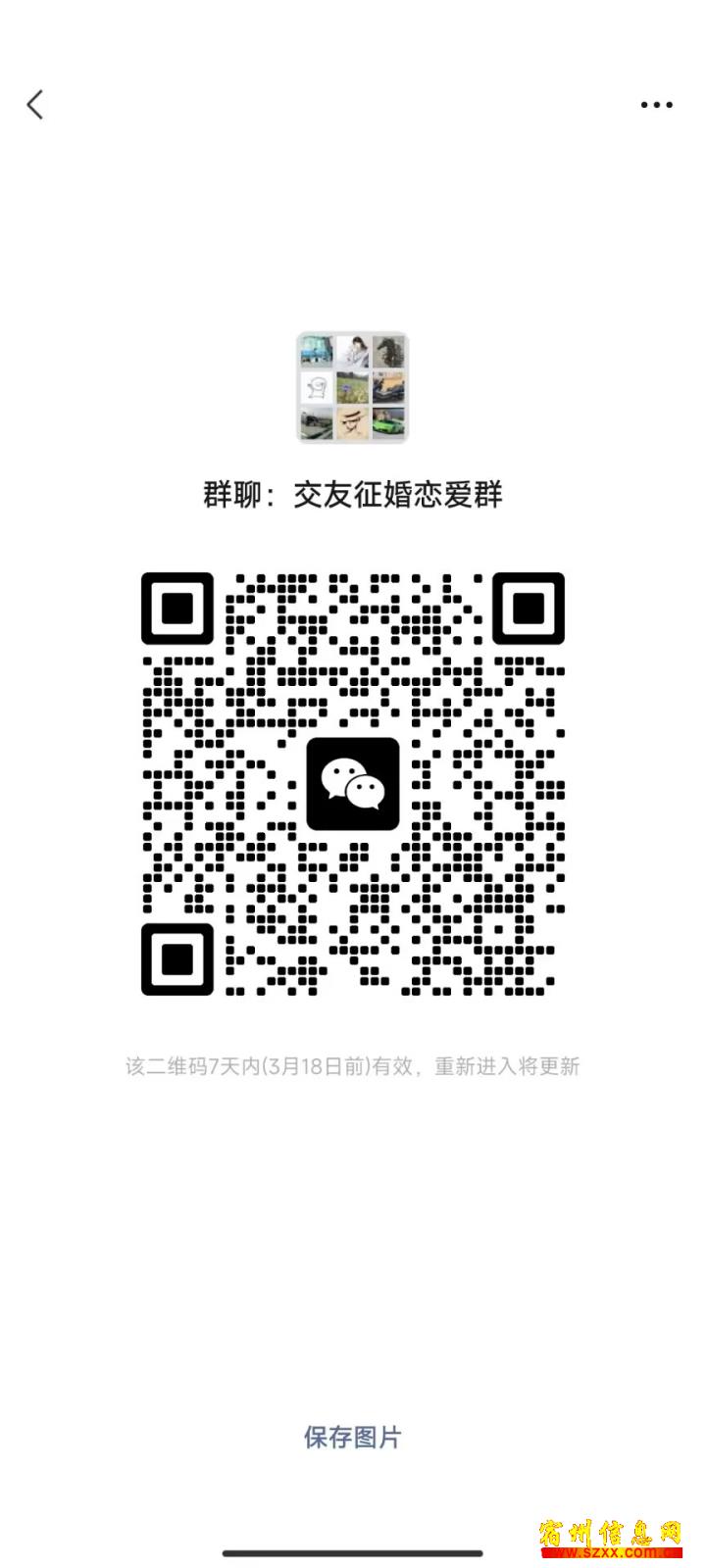Tap 保存图片 to save the image
The image size is (706, 1568).
353,1438
